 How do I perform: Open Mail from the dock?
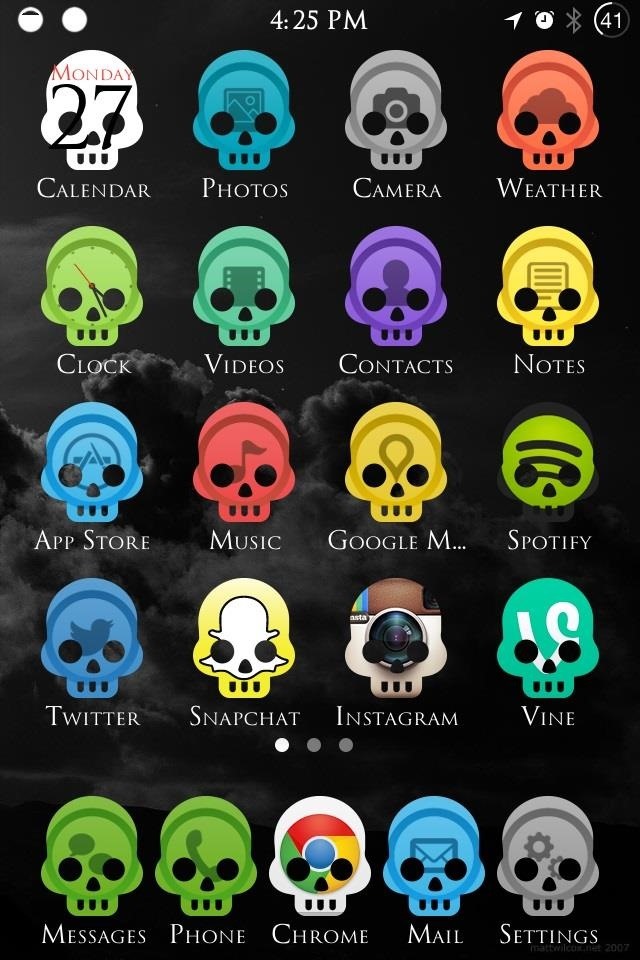click(434, 858)
